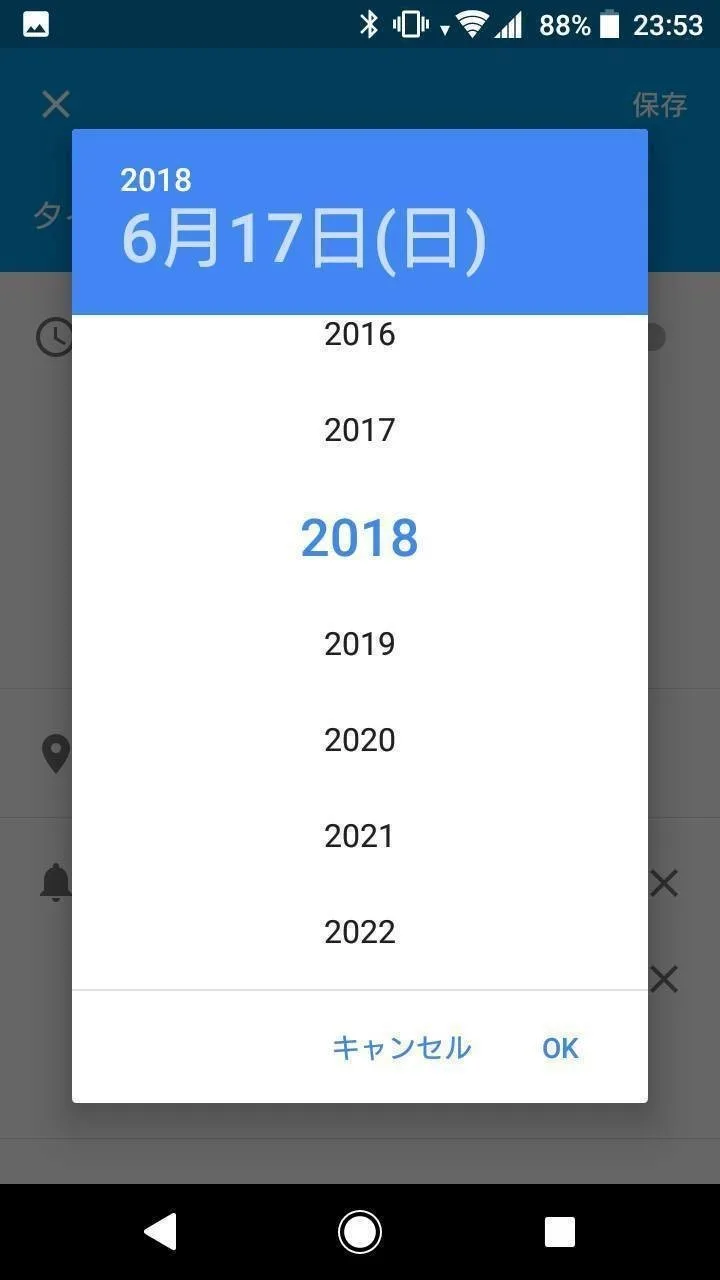Pick the year 2019

(360, 644)
